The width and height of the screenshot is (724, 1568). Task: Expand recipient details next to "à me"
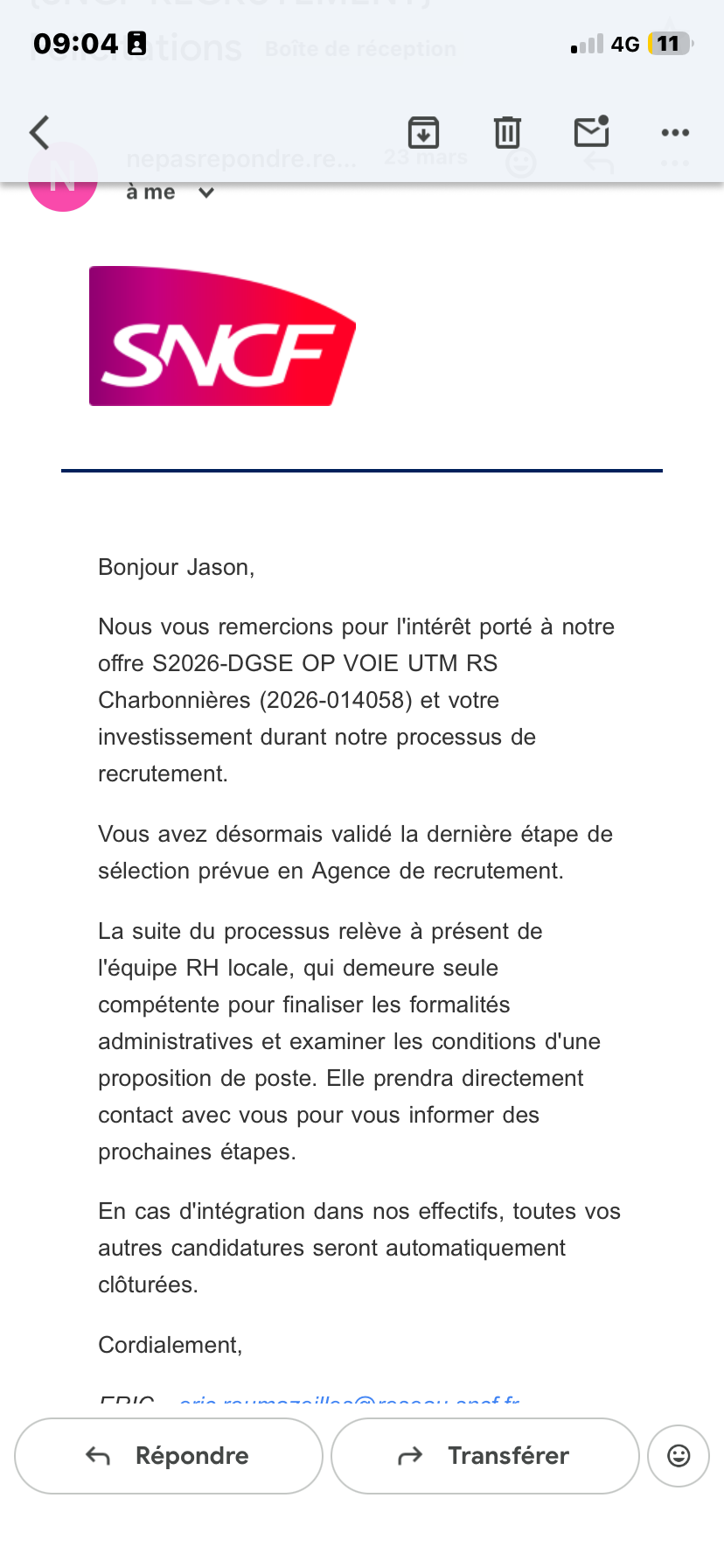[x=206, y=192]
